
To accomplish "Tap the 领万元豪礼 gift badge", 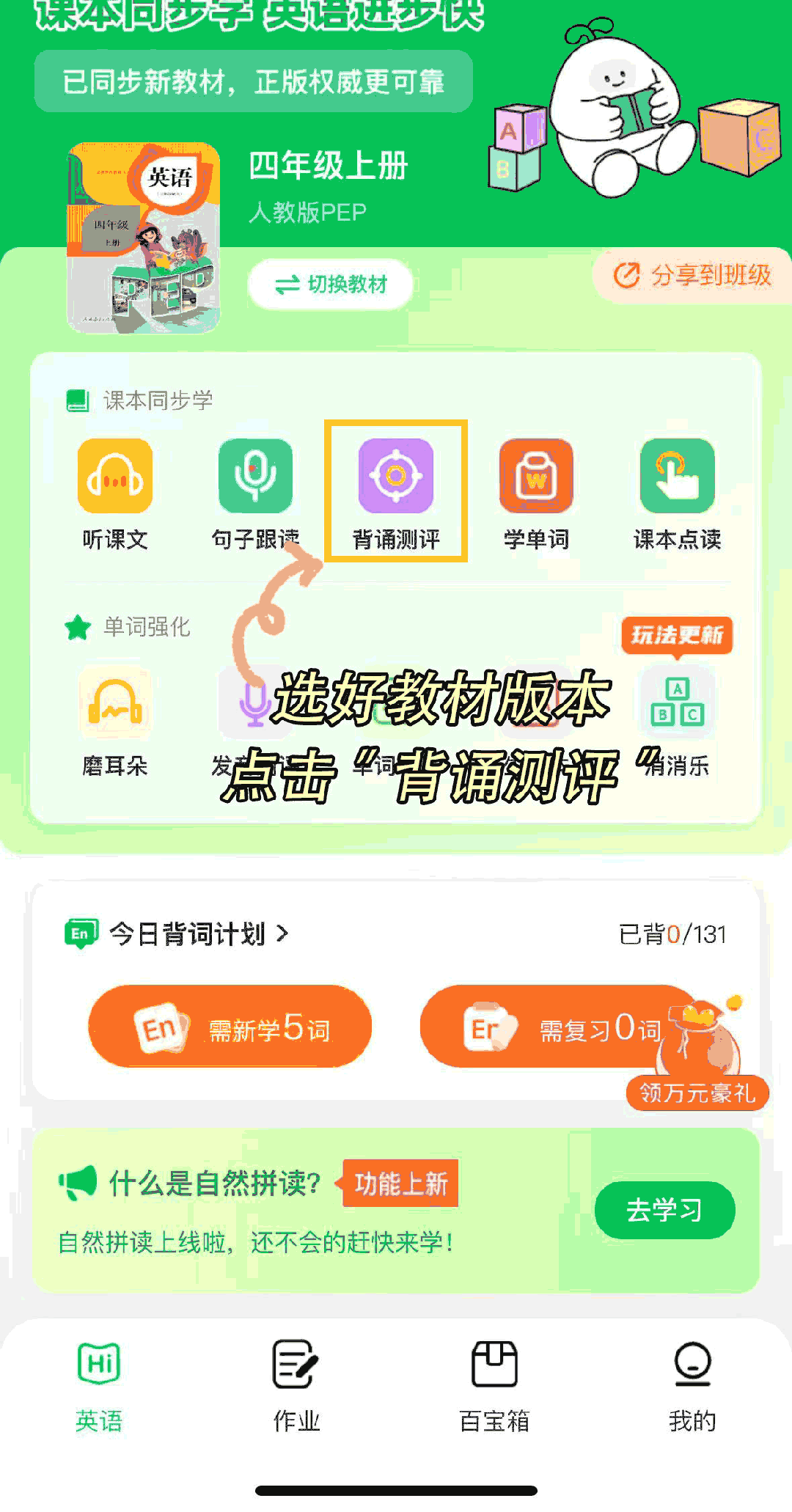I will pyautogui.click(x=697, y=1093).
